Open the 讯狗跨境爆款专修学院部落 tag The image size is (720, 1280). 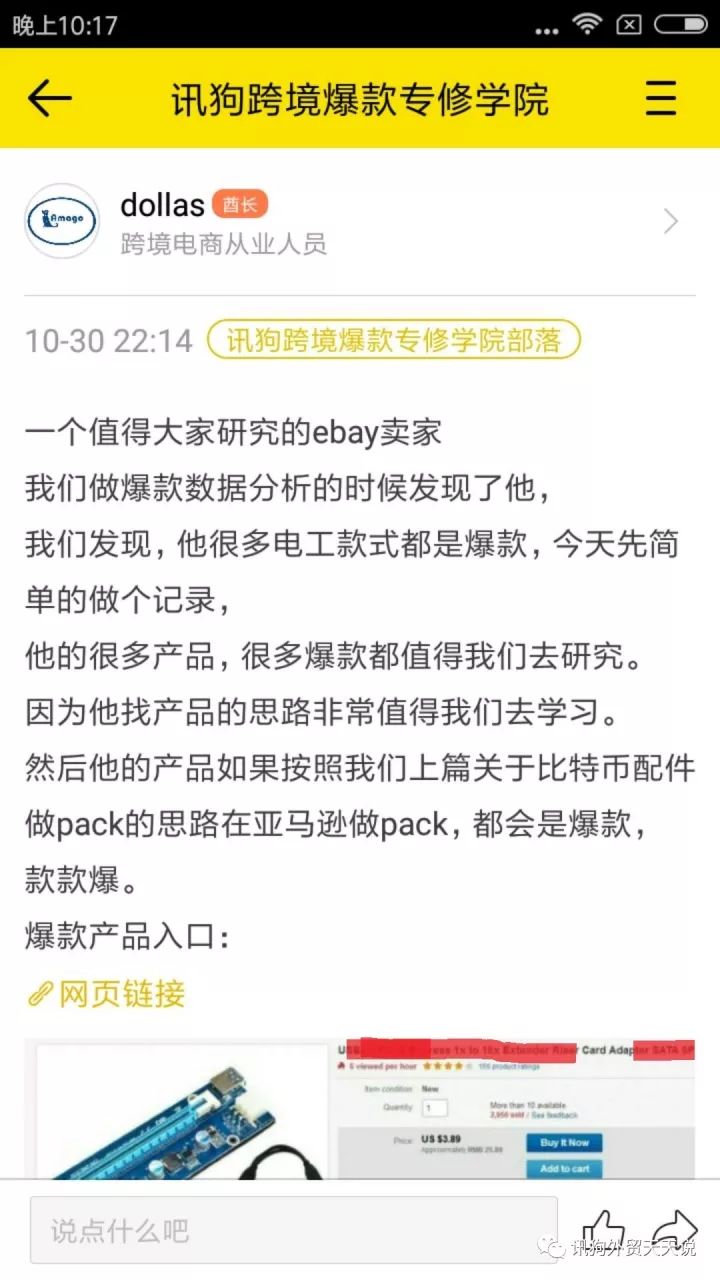[393, 340]
